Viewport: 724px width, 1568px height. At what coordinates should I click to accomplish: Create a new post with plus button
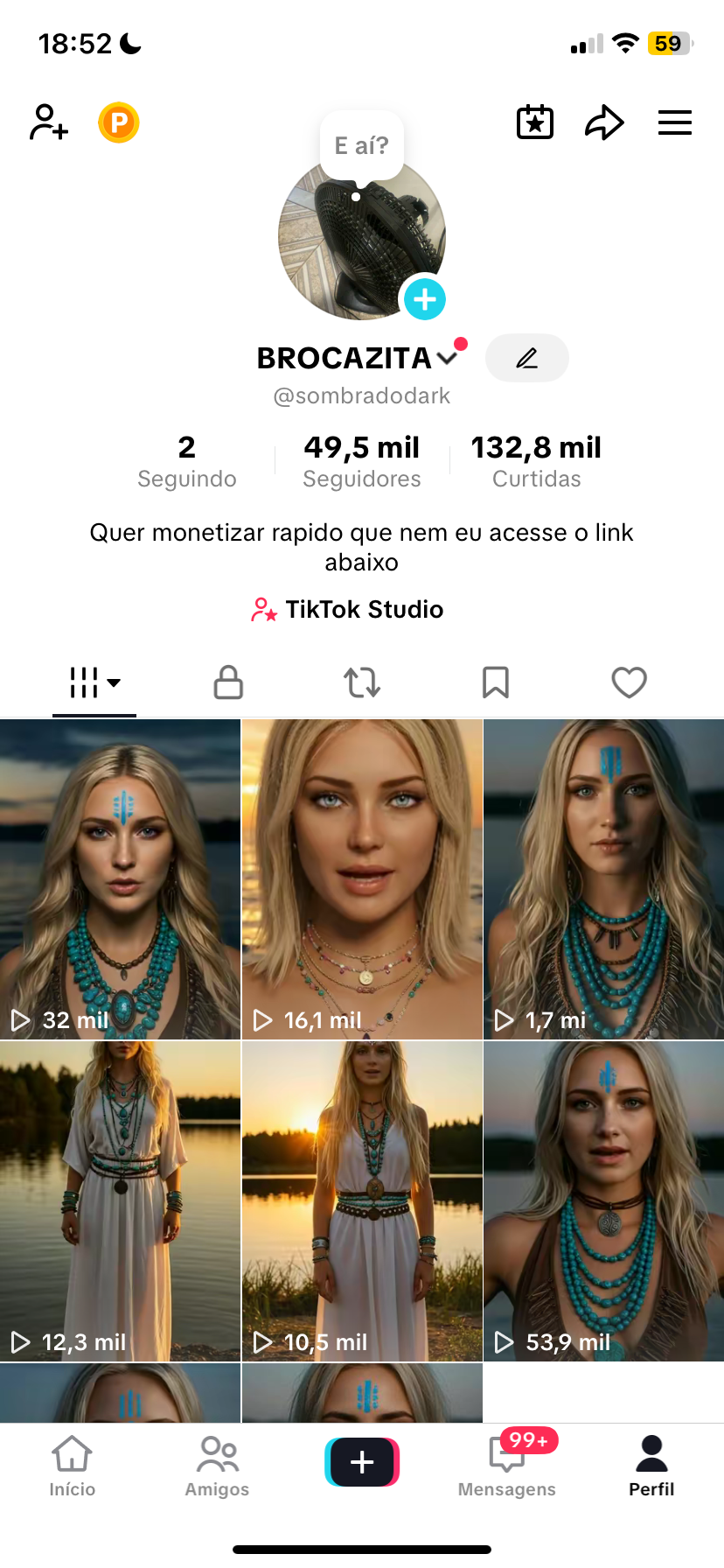point(362,1462)
